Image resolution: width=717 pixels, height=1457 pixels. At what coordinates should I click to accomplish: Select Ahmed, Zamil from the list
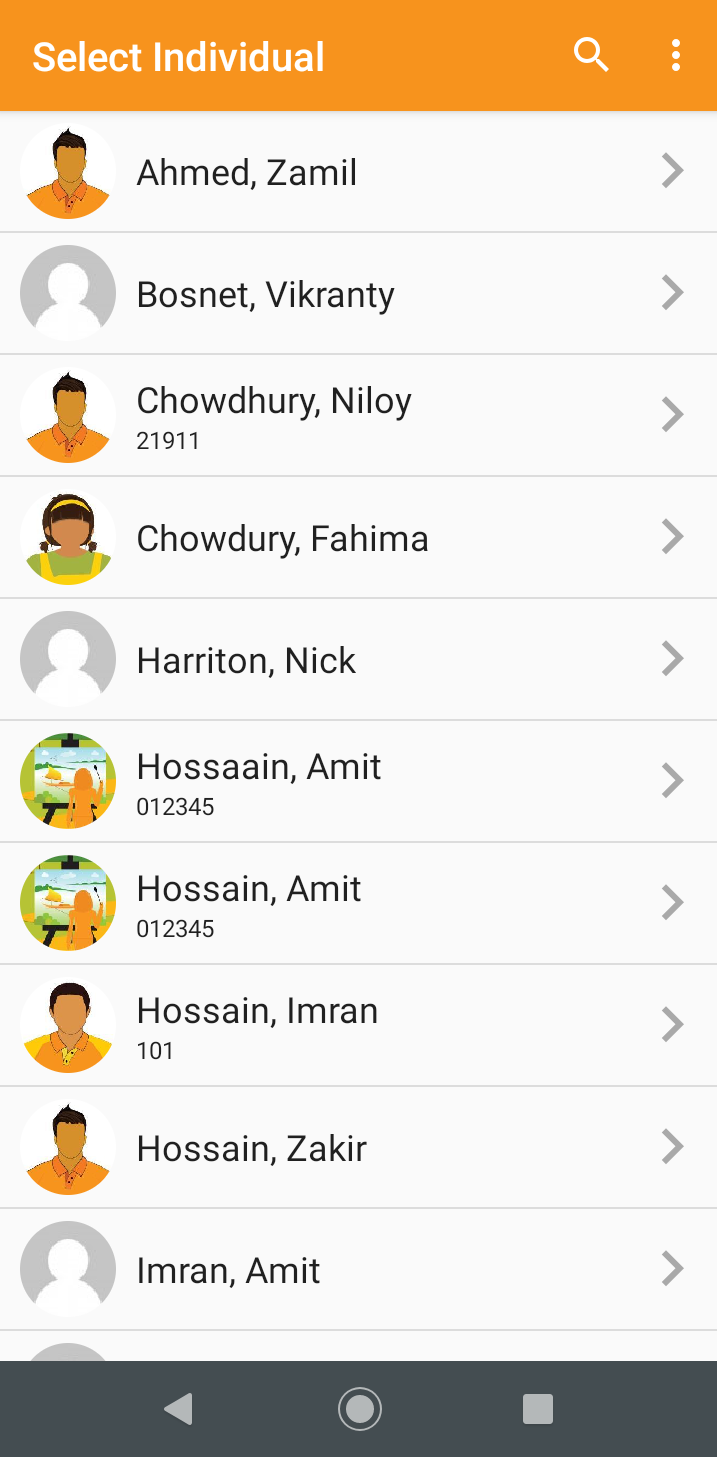(358, 172)
